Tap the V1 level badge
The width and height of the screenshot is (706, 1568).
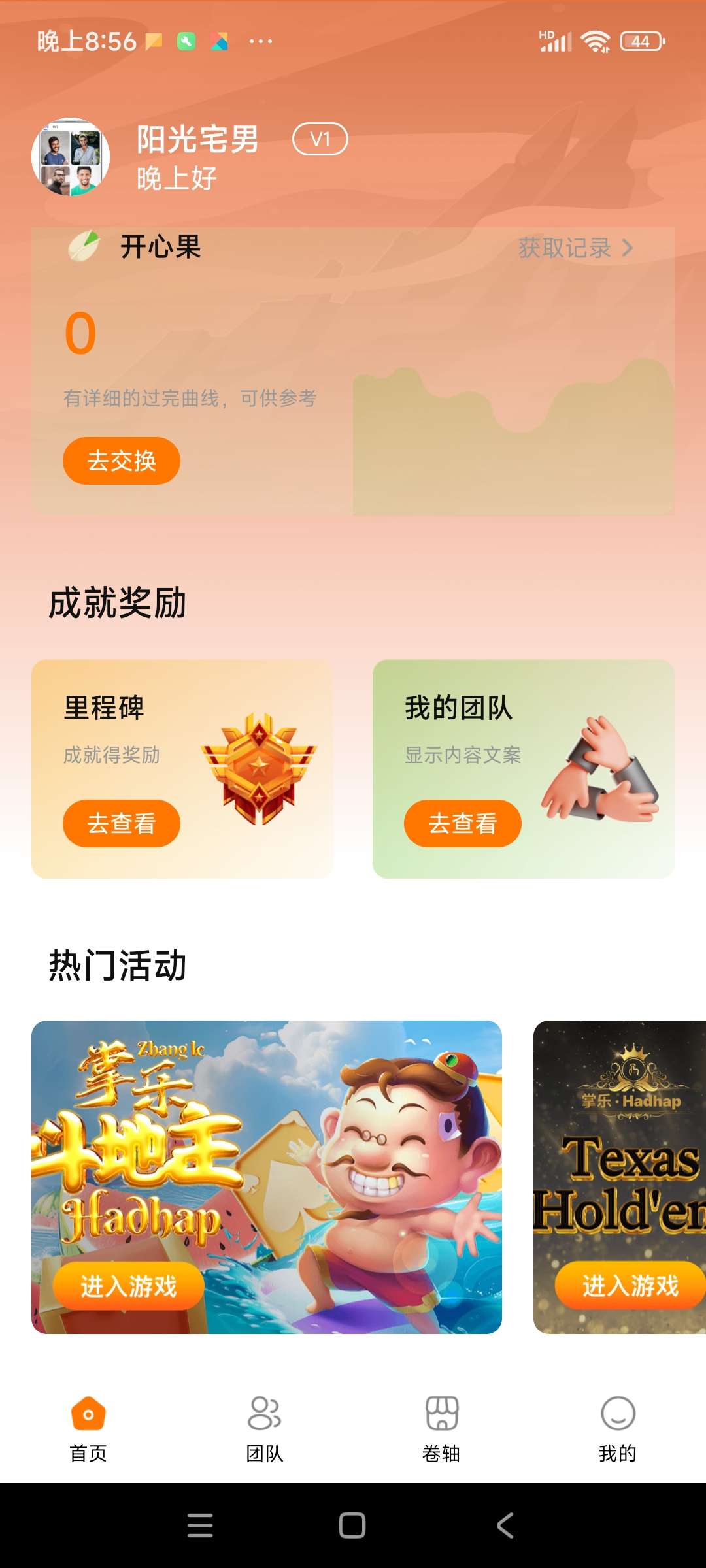[320, 139]
